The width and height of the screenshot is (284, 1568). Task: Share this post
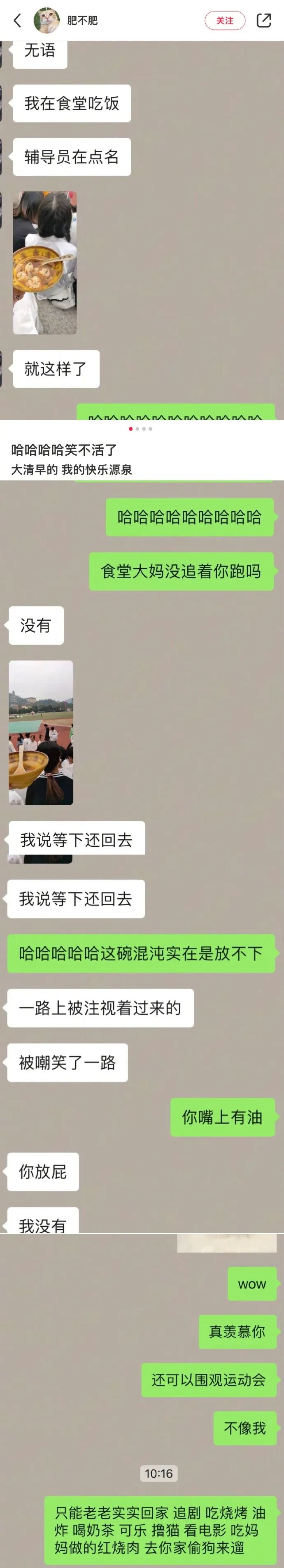264,21
